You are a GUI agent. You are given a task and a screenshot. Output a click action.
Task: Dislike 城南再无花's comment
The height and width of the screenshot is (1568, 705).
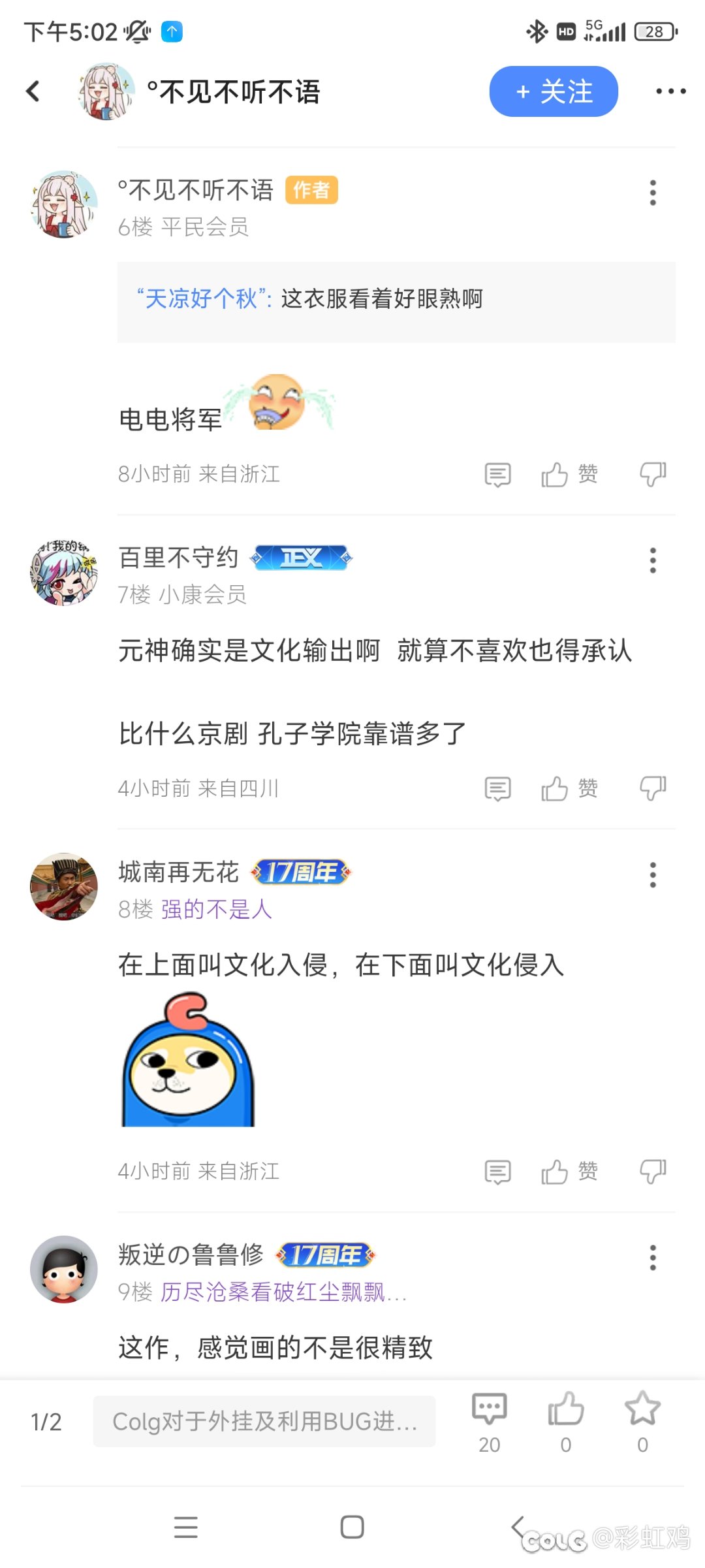(x=653, y=1172)
